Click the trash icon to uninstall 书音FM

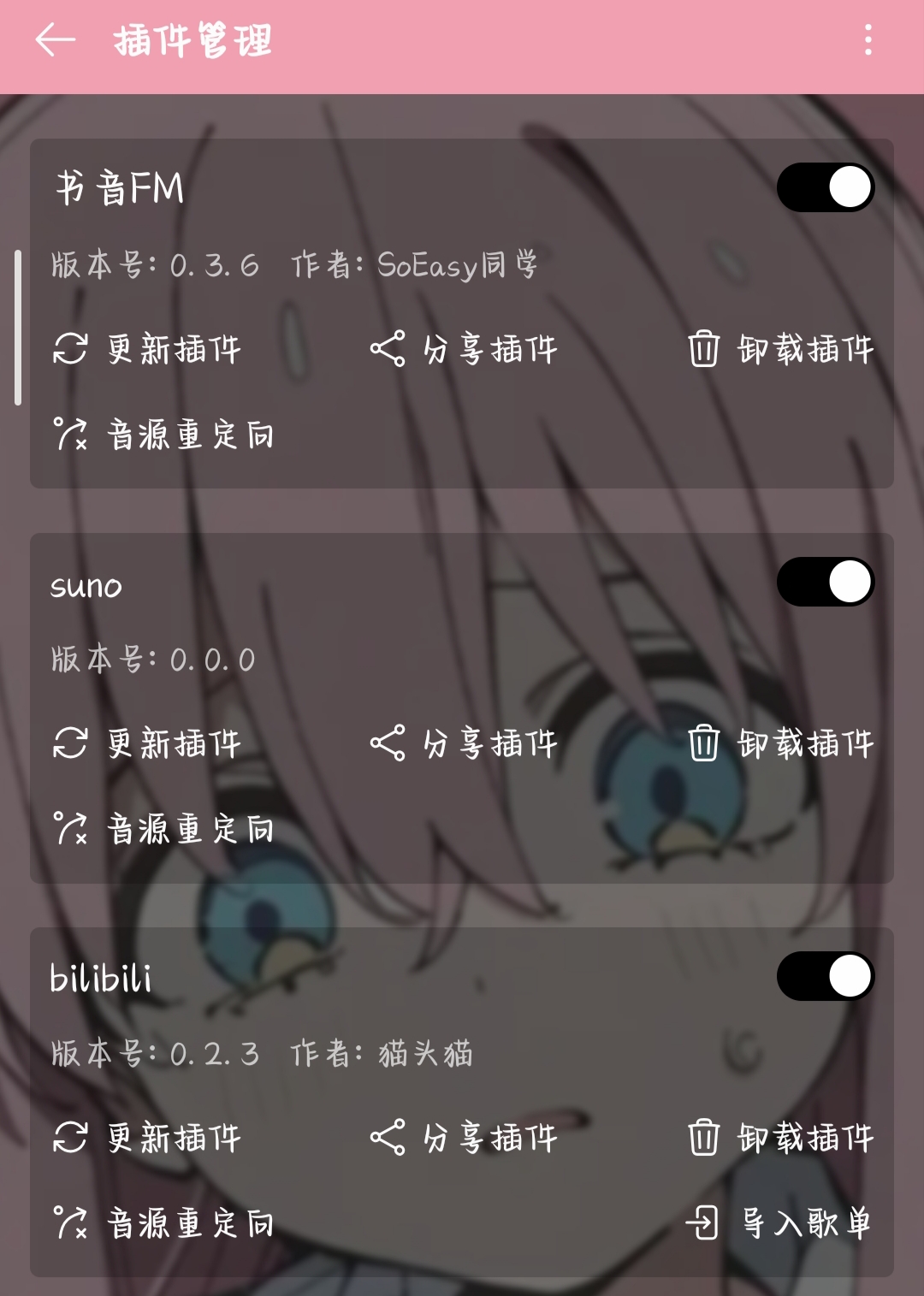point(703,348)
